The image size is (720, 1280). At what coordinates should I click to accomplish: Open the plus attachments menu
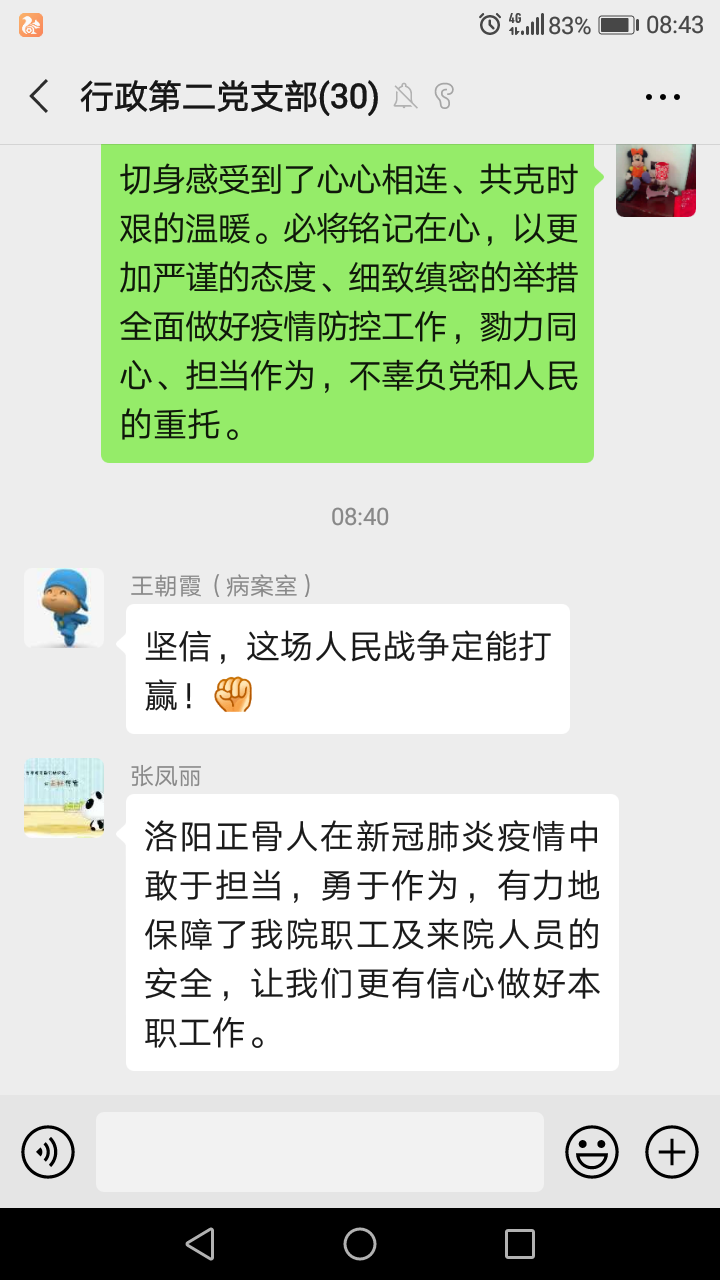pyautogui.click(x=671, y=1152)
